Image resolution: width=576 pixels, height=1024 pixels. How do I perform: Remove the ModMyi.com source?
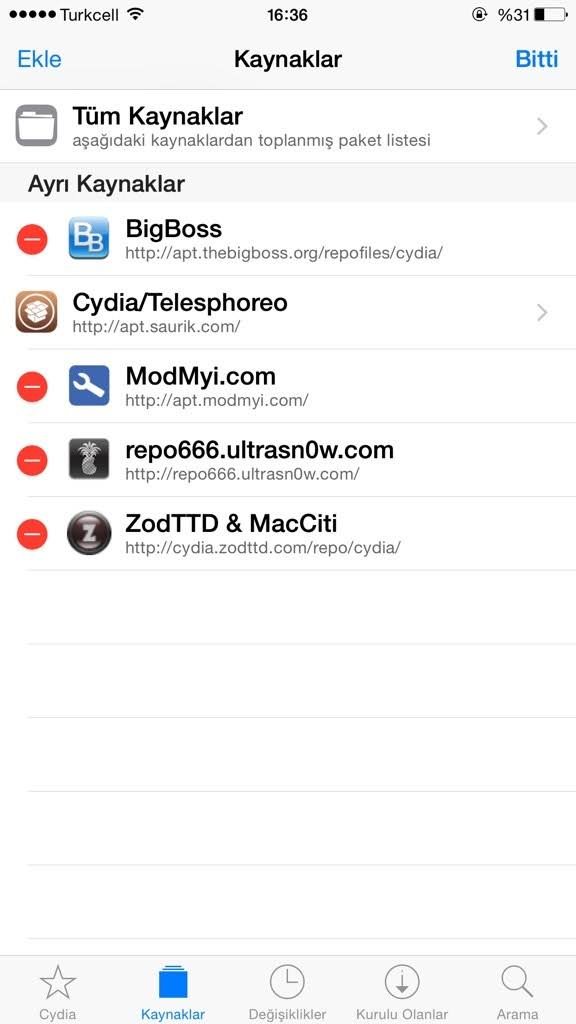tap(32, 387)
